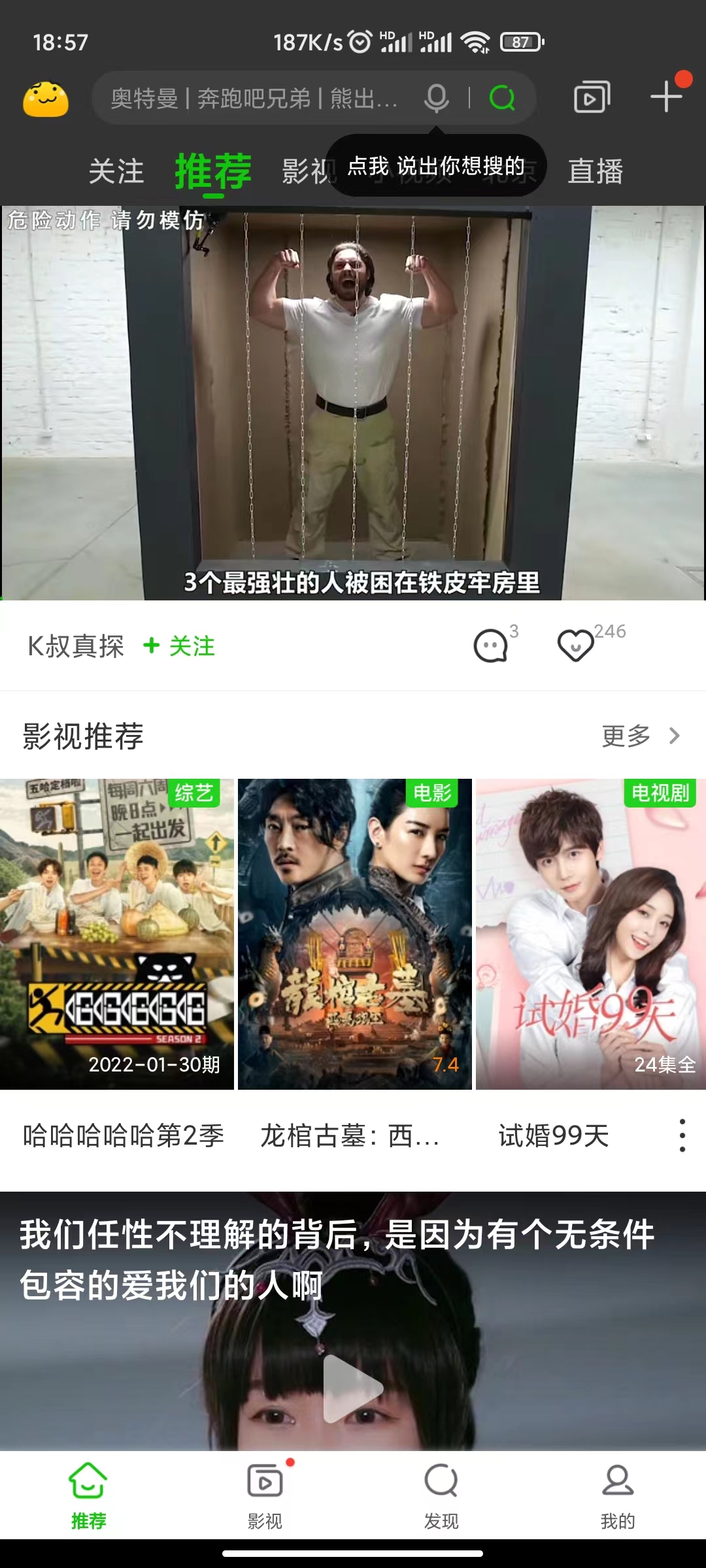
Task: Open 龙棺古墓 movie poster
Action: (x=354, y=934)
